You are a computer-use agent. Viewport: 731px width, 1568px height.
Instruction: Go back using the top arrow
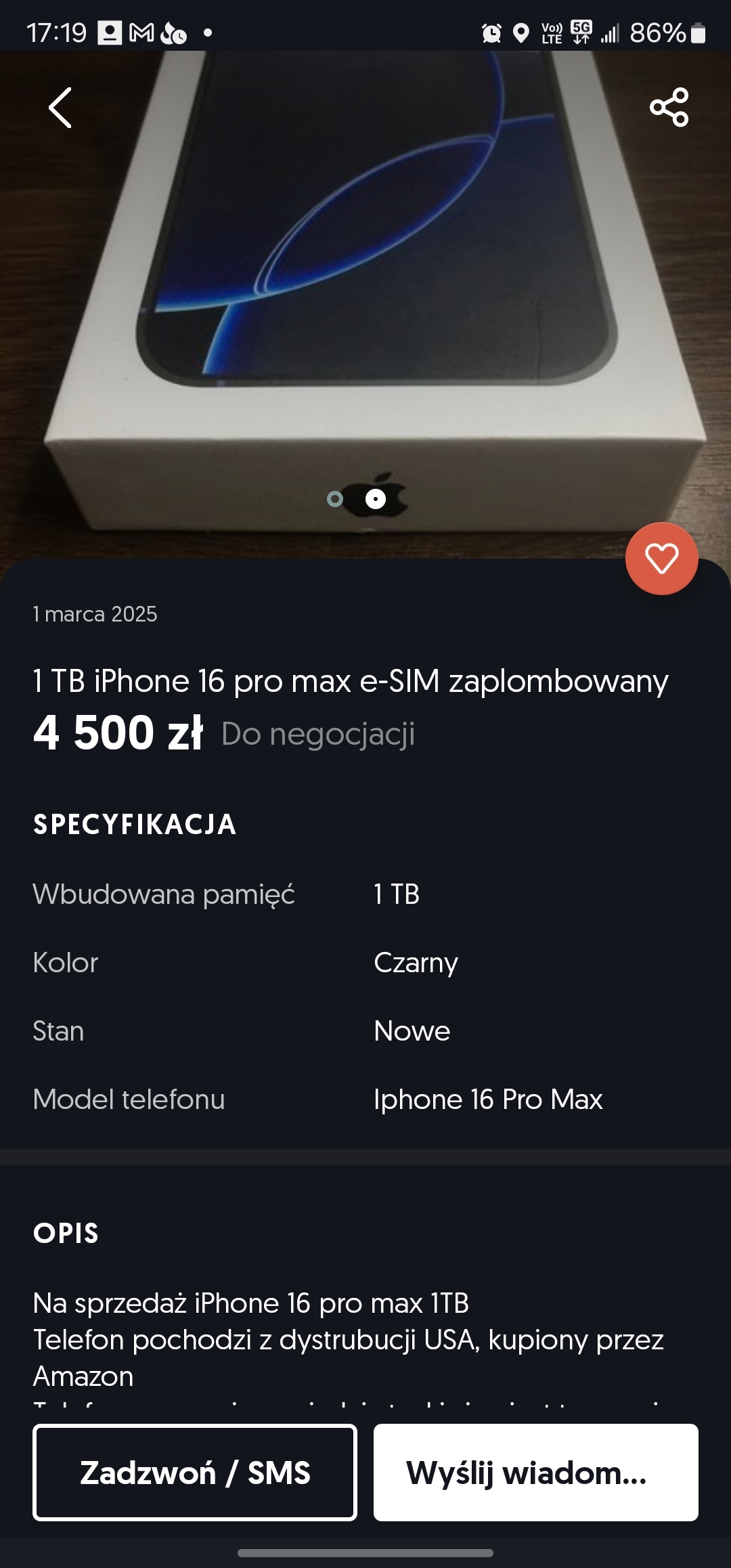pyautogui.click(x=60, y=108)
